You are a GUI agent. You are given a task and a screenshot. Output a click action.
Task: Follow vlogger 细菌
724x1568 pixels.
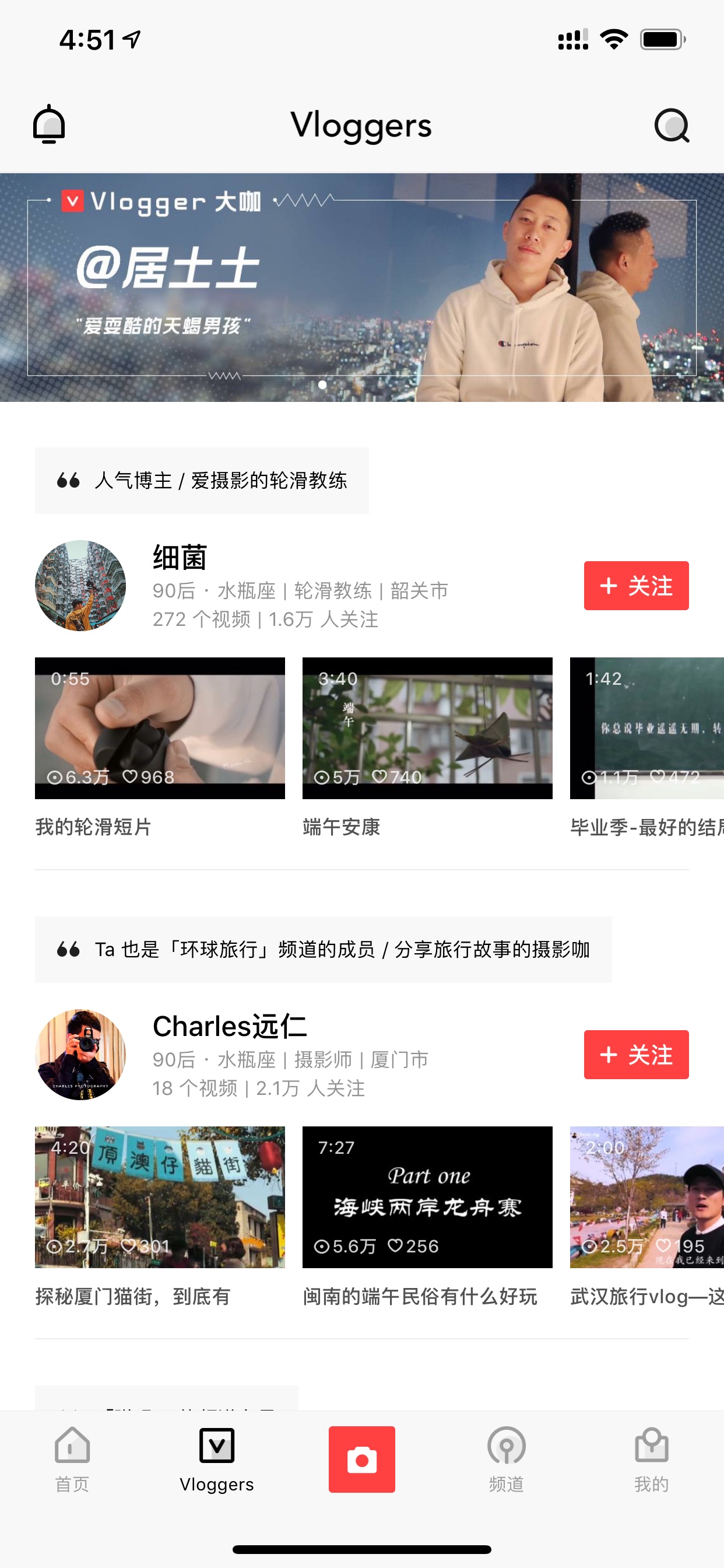(x=636, y=586)
